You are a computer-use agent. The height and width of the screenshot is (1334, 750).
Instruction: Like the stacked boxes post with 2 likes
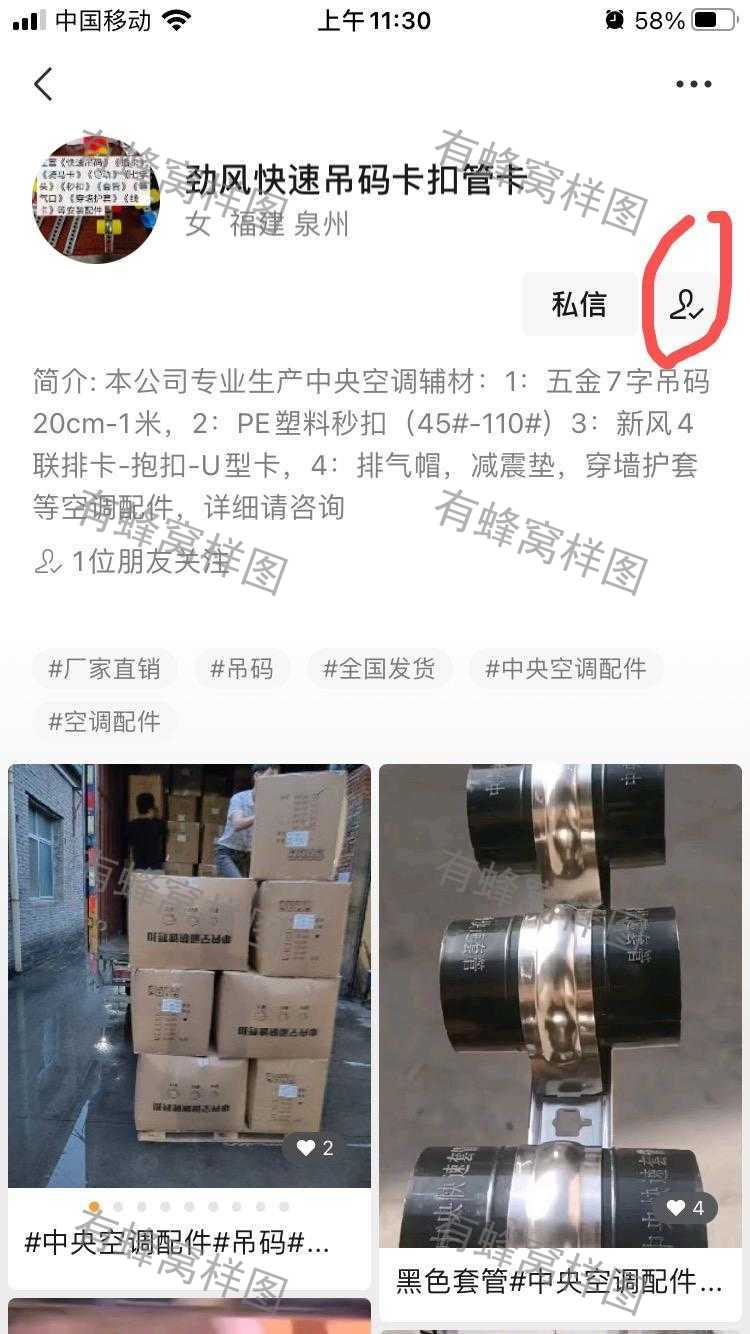[x=315, y=1148]
